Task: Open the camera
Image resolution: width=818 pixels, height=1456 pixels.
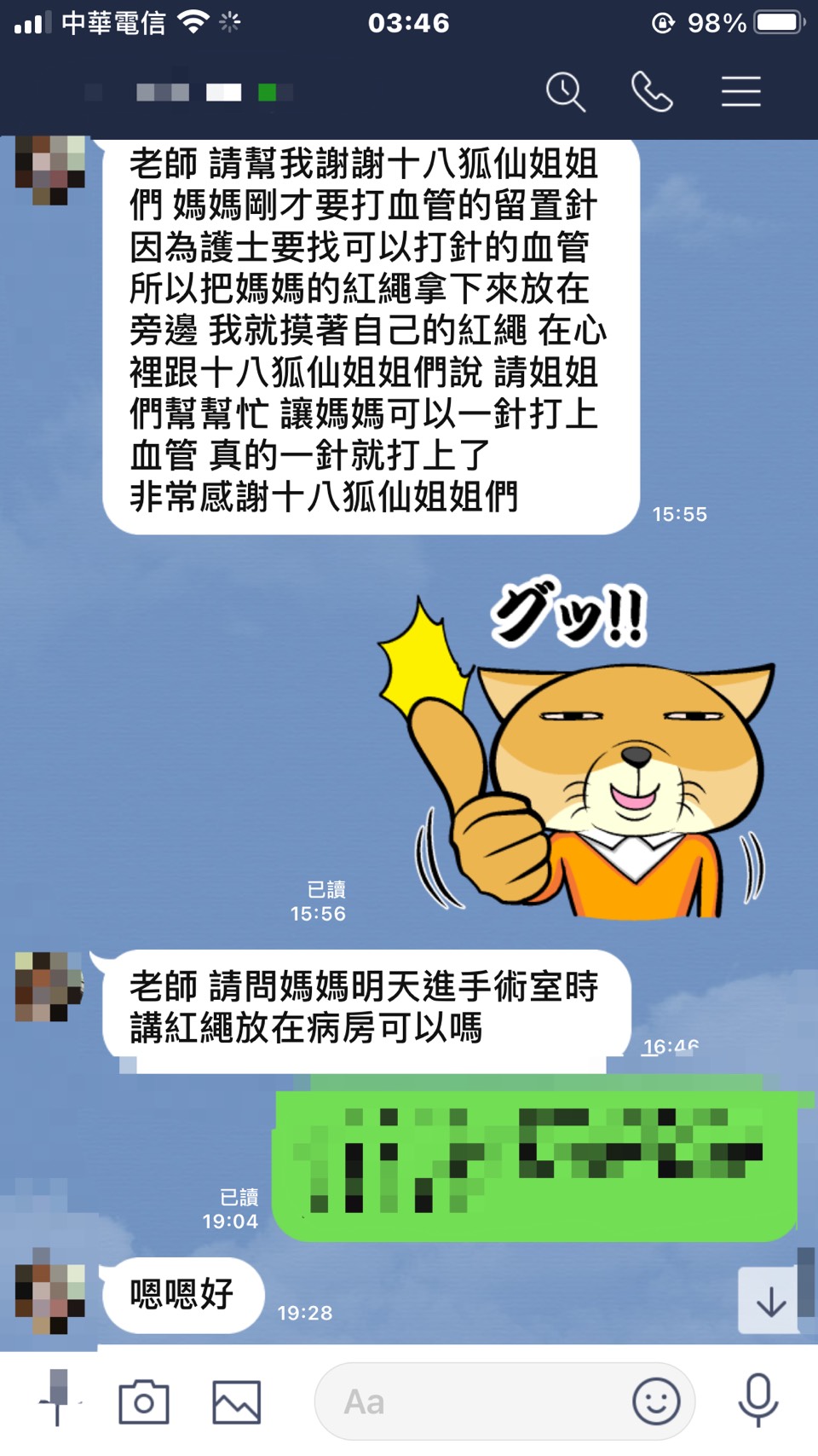Action: point(143,1402)
